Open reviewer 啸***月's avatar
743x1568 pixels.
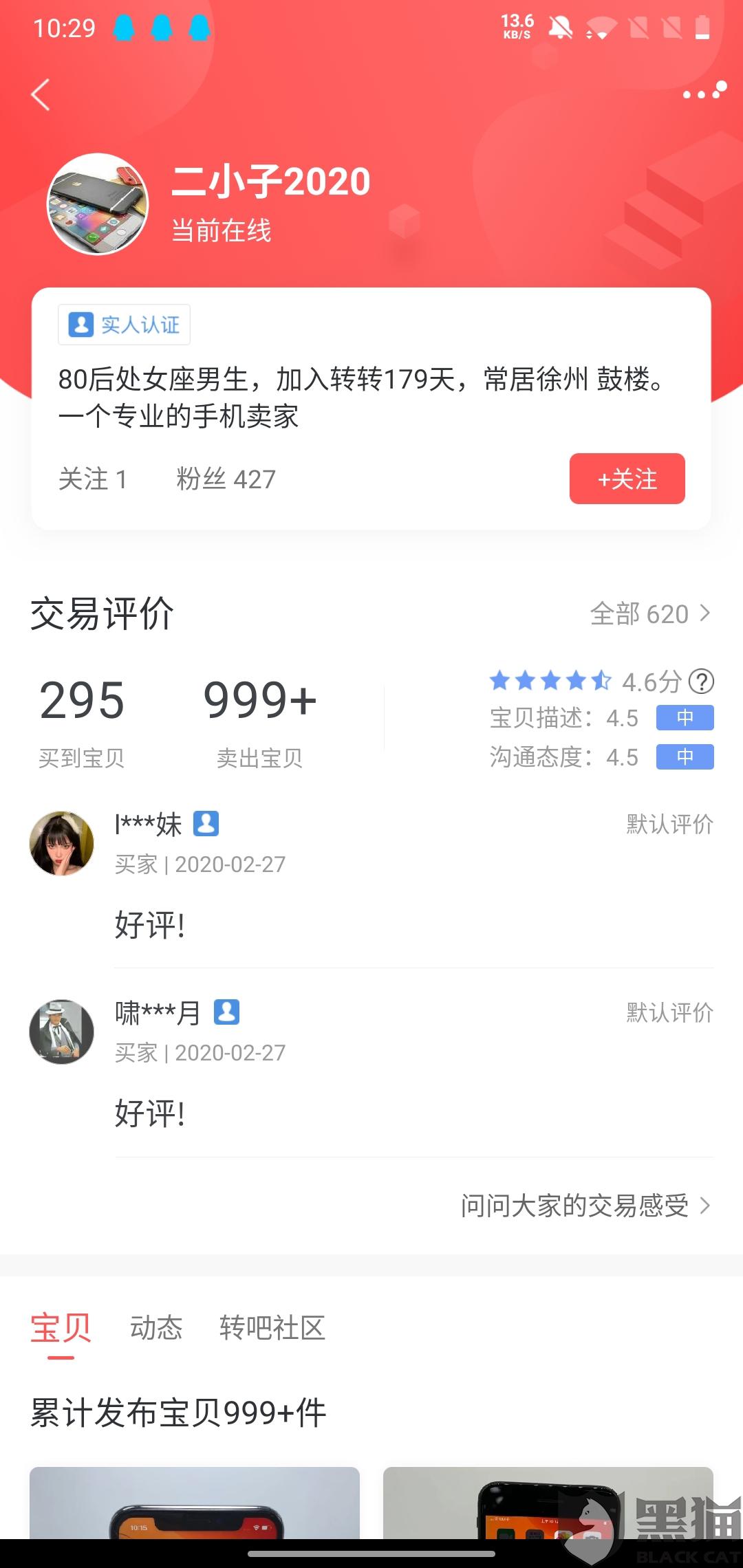click(62, 1032)
